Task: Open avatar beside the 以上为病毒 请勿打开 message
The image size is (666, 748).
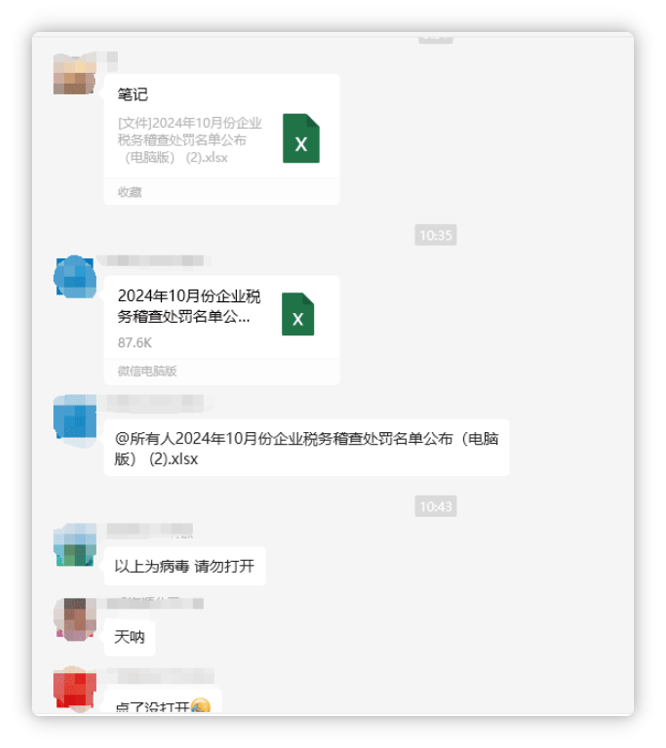Action: (74, 544)
